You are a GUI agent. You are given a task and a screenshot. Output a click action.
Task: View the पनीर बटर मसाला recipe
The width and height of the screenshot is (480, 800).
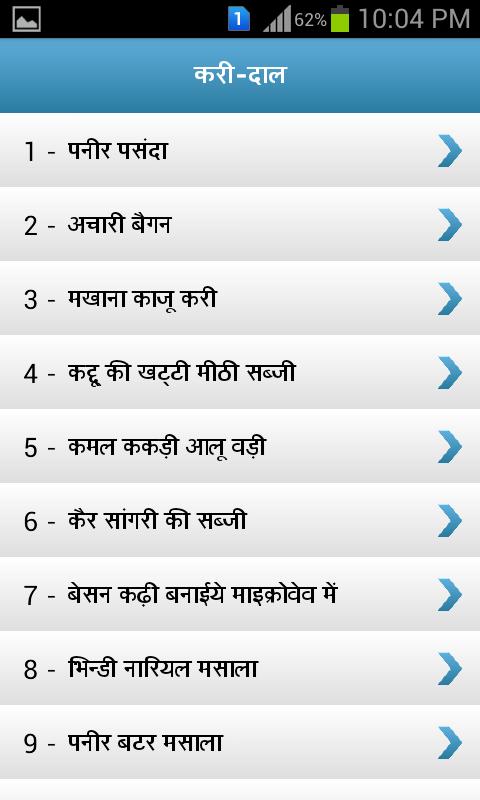pos(240,742)
